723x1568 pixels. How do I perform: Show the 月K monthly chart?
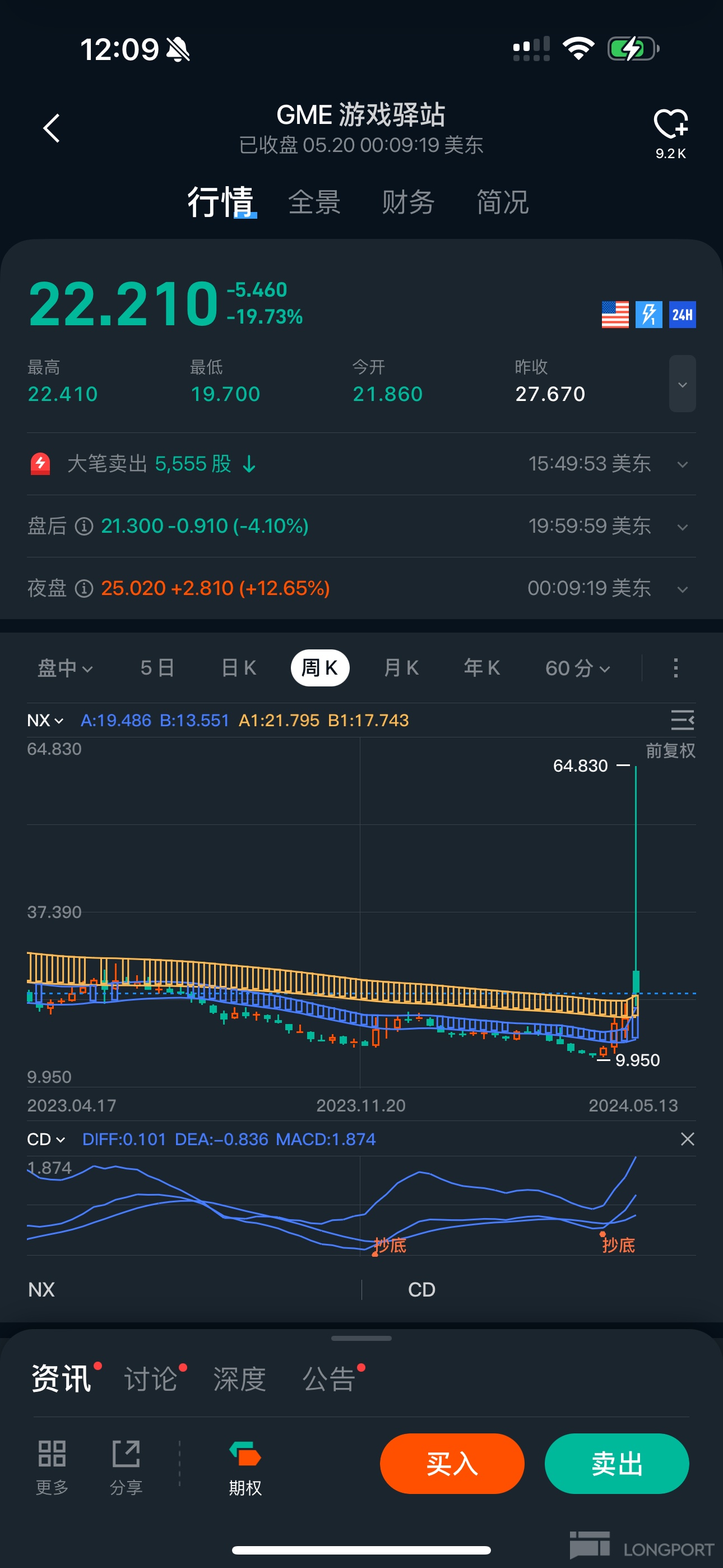(401, 668)
